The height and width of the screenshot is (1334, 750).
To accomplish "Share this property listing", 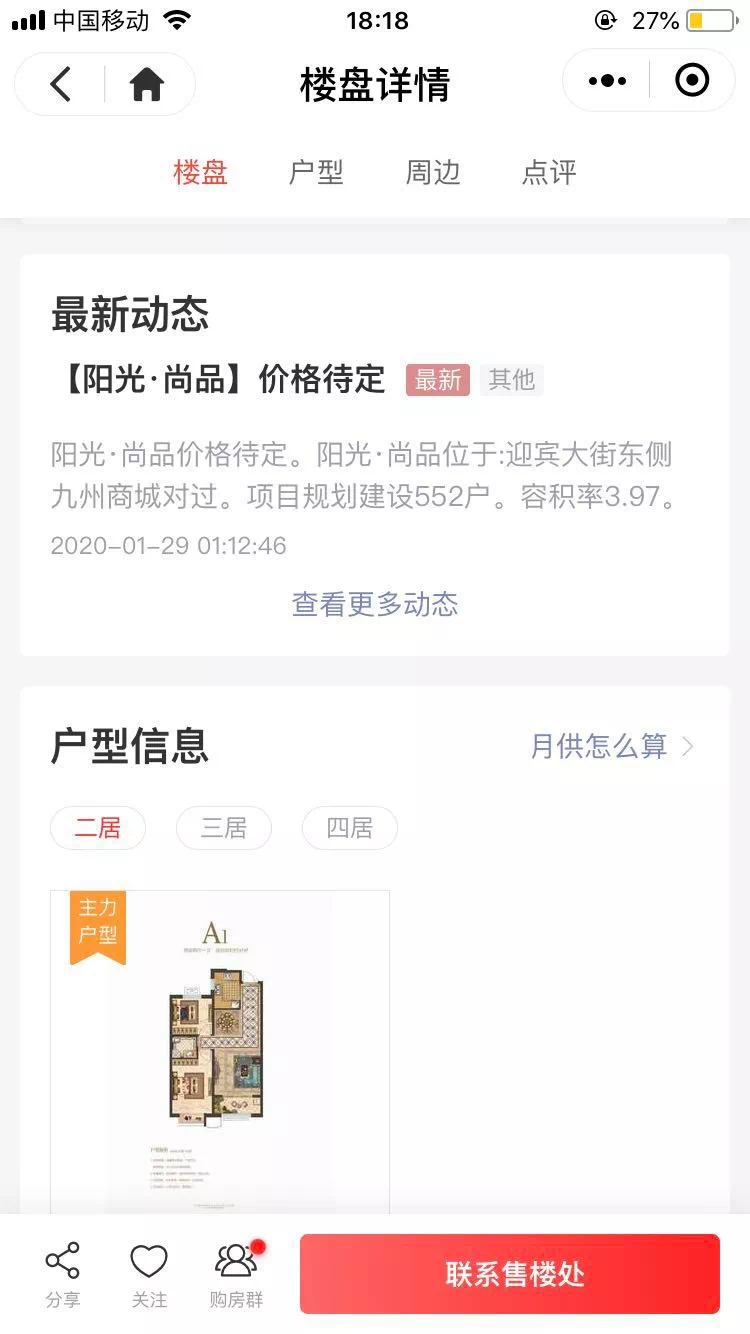I will [x=63, y=1274].
